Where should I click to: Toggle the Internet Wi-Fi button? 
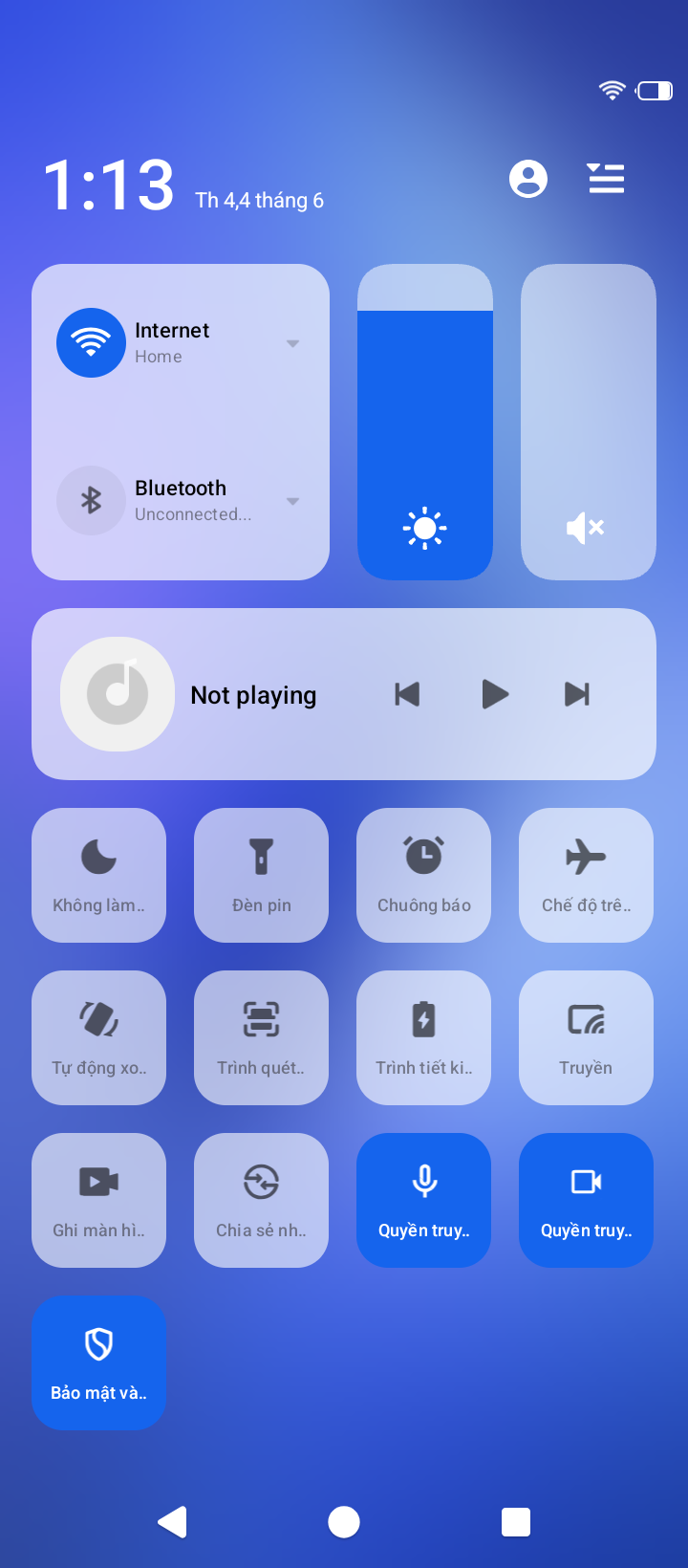coord(91,342)
